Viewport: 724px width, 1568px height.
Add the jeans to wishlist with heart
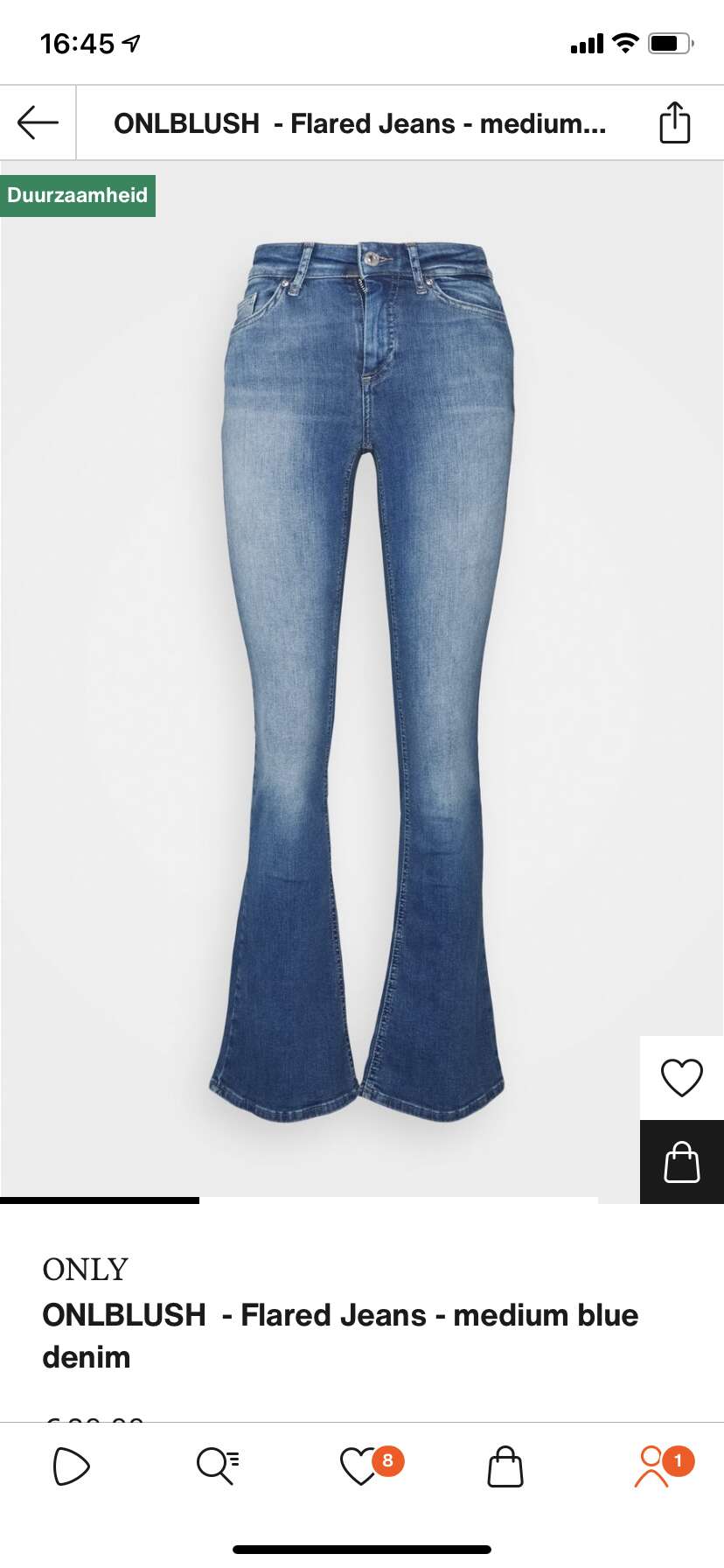coord(682,1078)
